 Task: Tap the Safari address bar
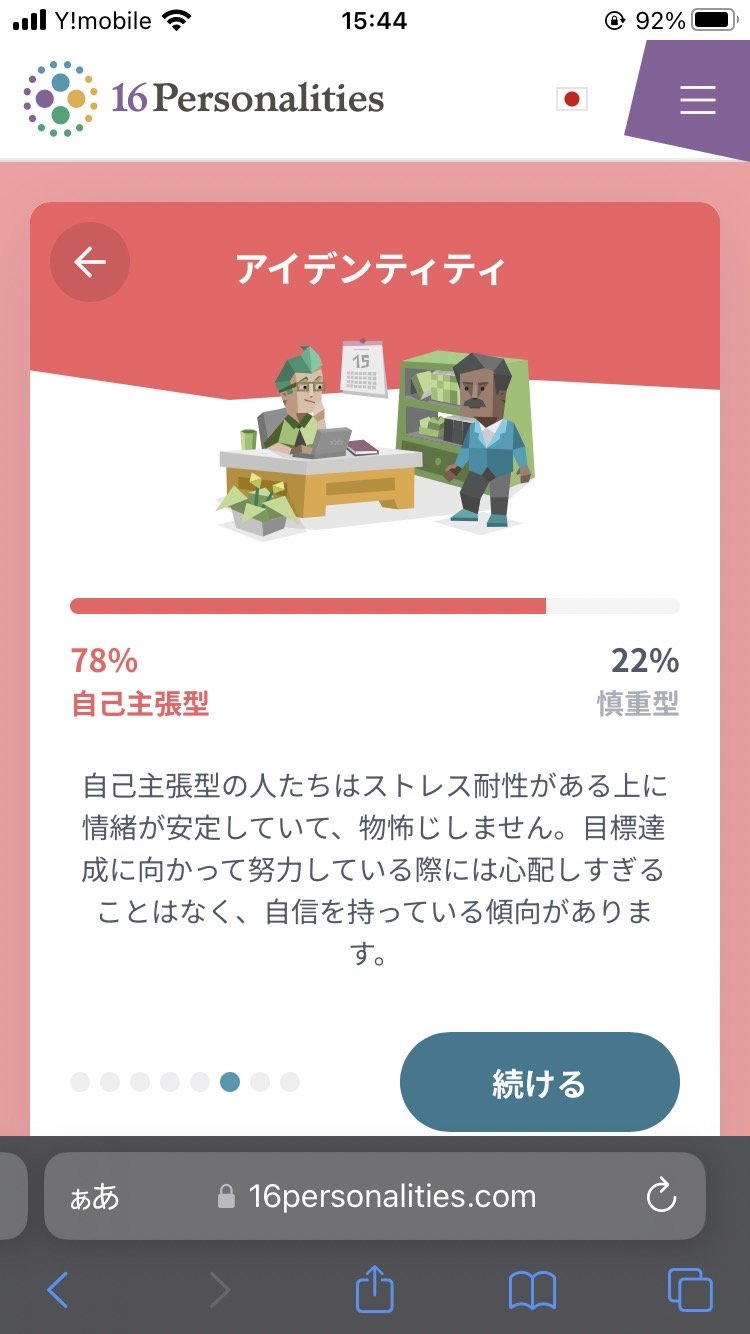[x=390, y=1197]
